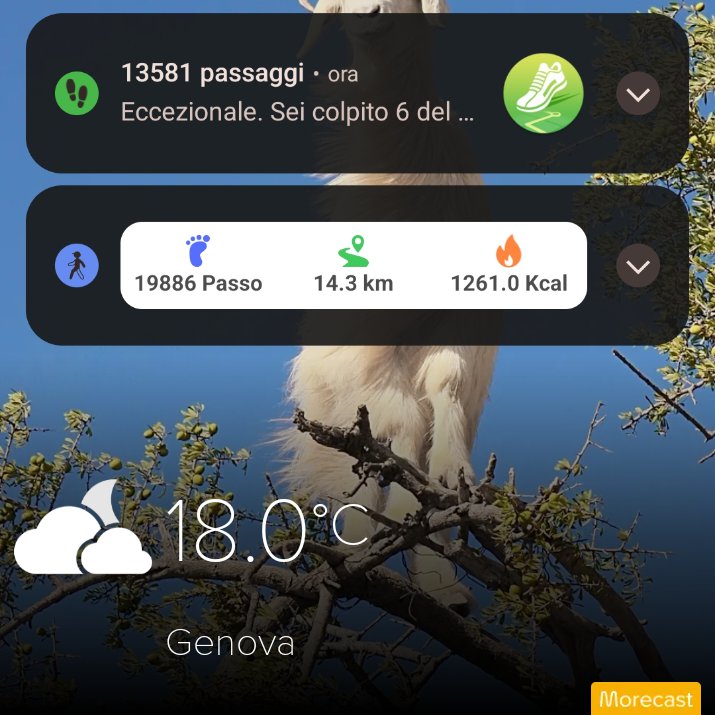Expand the 19886 Passo pedometer notification
Viewport: 715px width, 715px height.
pos(637,265)
